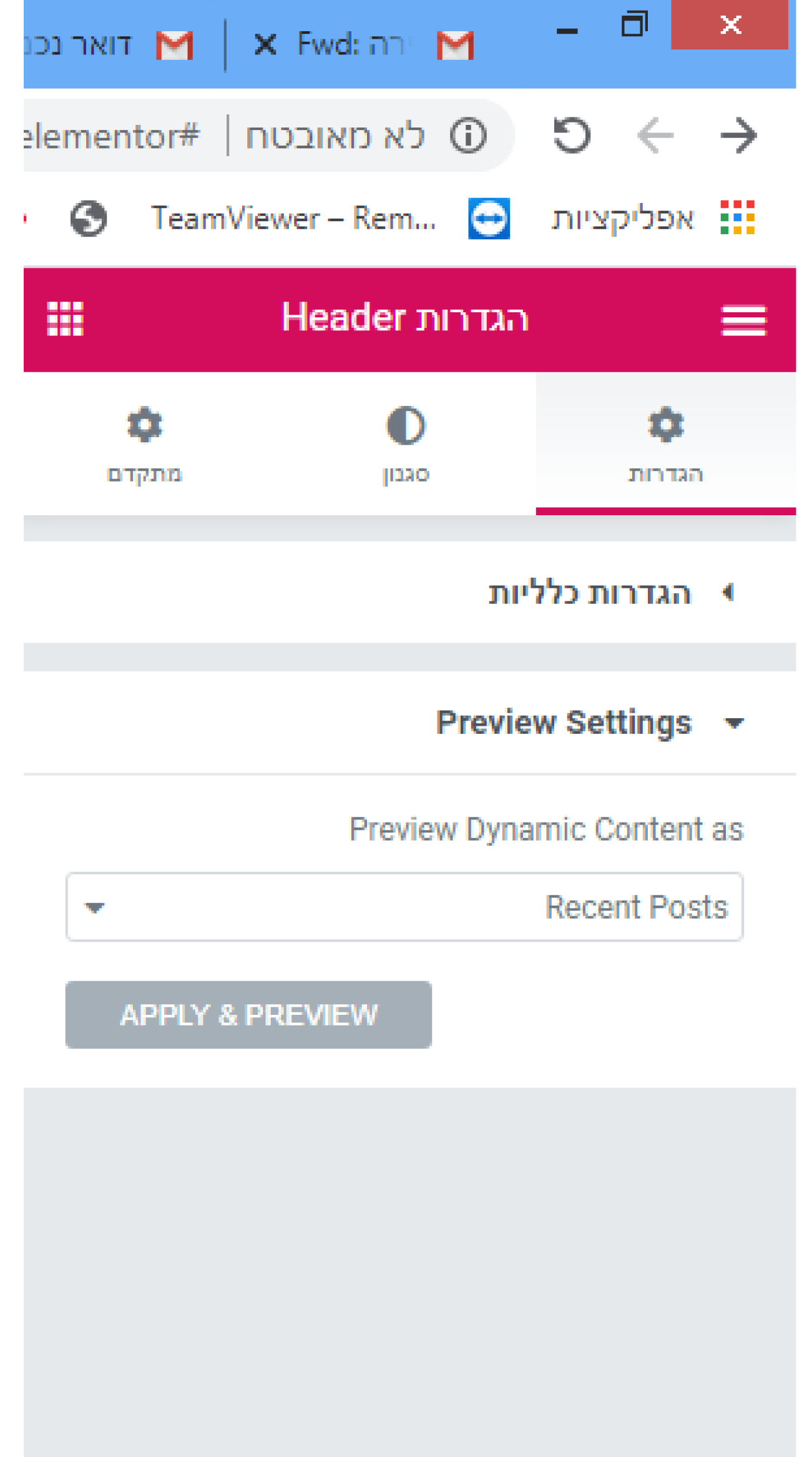This screenshot has width=812, height=1457.
Task: Open the Recent Posts dropdown
Action: (404, 907)
